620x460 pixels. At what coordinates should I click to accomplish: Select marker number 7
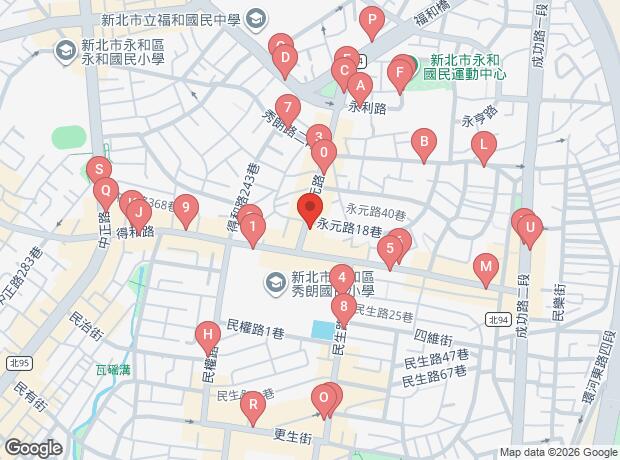pos(287,106)
